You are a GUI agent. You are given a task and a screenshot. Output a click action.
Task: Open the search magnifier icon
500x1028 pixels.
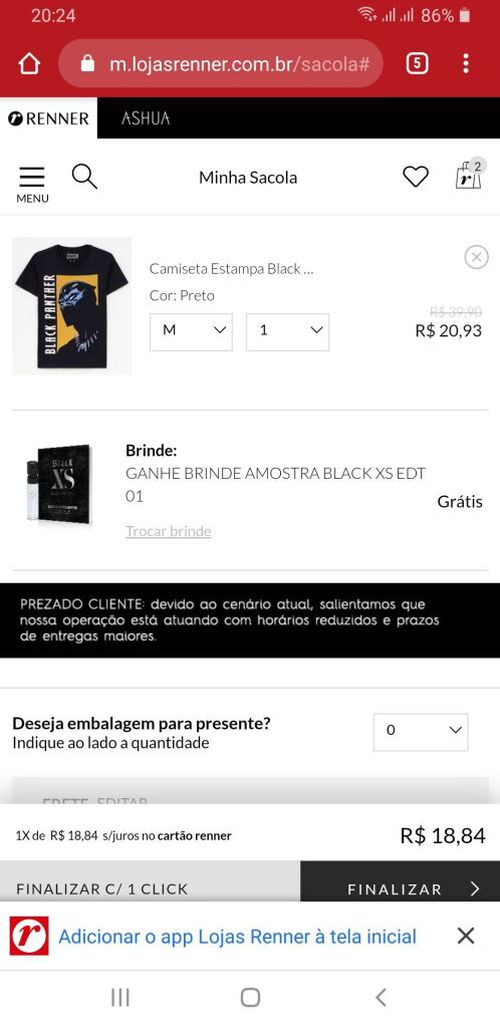click(85, 177)
